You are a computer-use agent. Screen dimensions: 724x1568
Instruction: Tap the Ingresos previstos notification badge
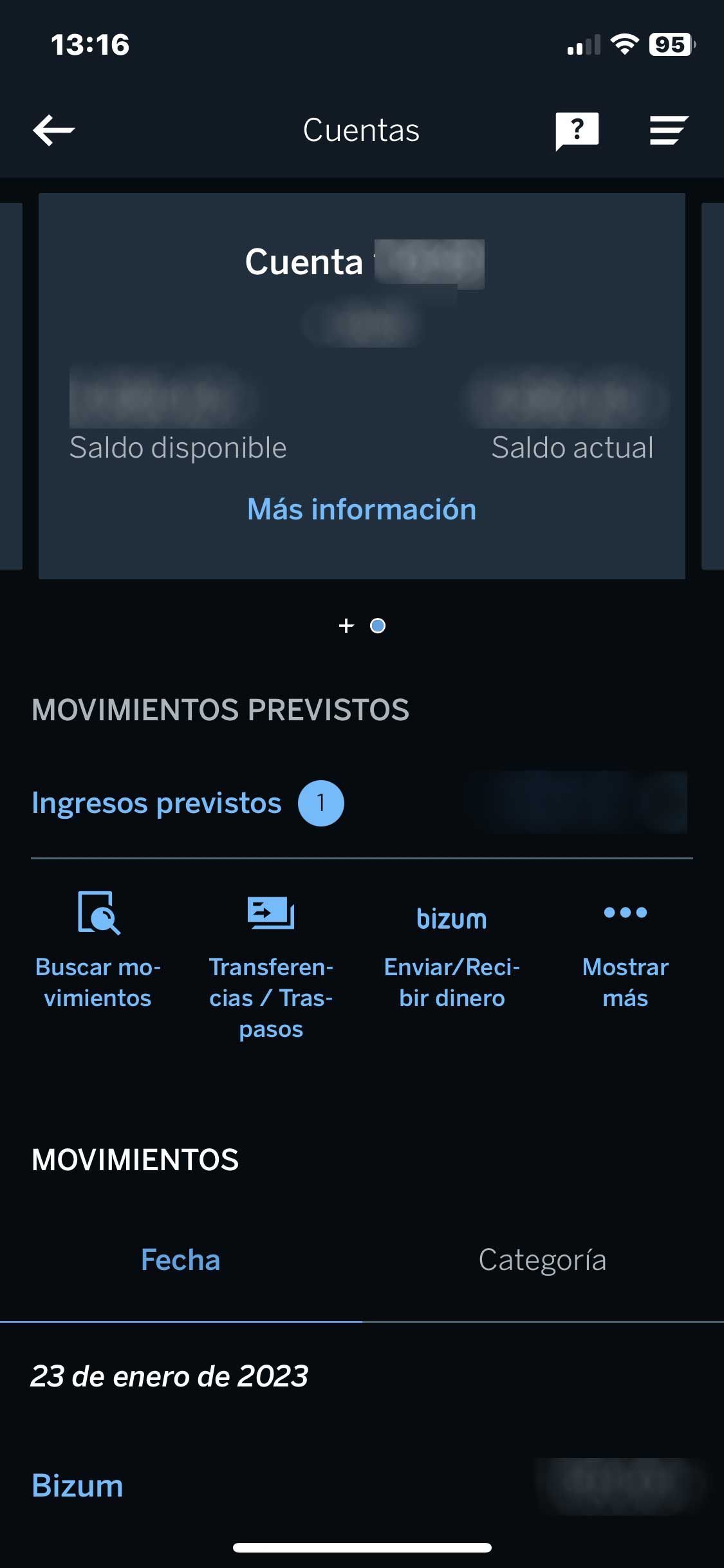click(320, 803)
